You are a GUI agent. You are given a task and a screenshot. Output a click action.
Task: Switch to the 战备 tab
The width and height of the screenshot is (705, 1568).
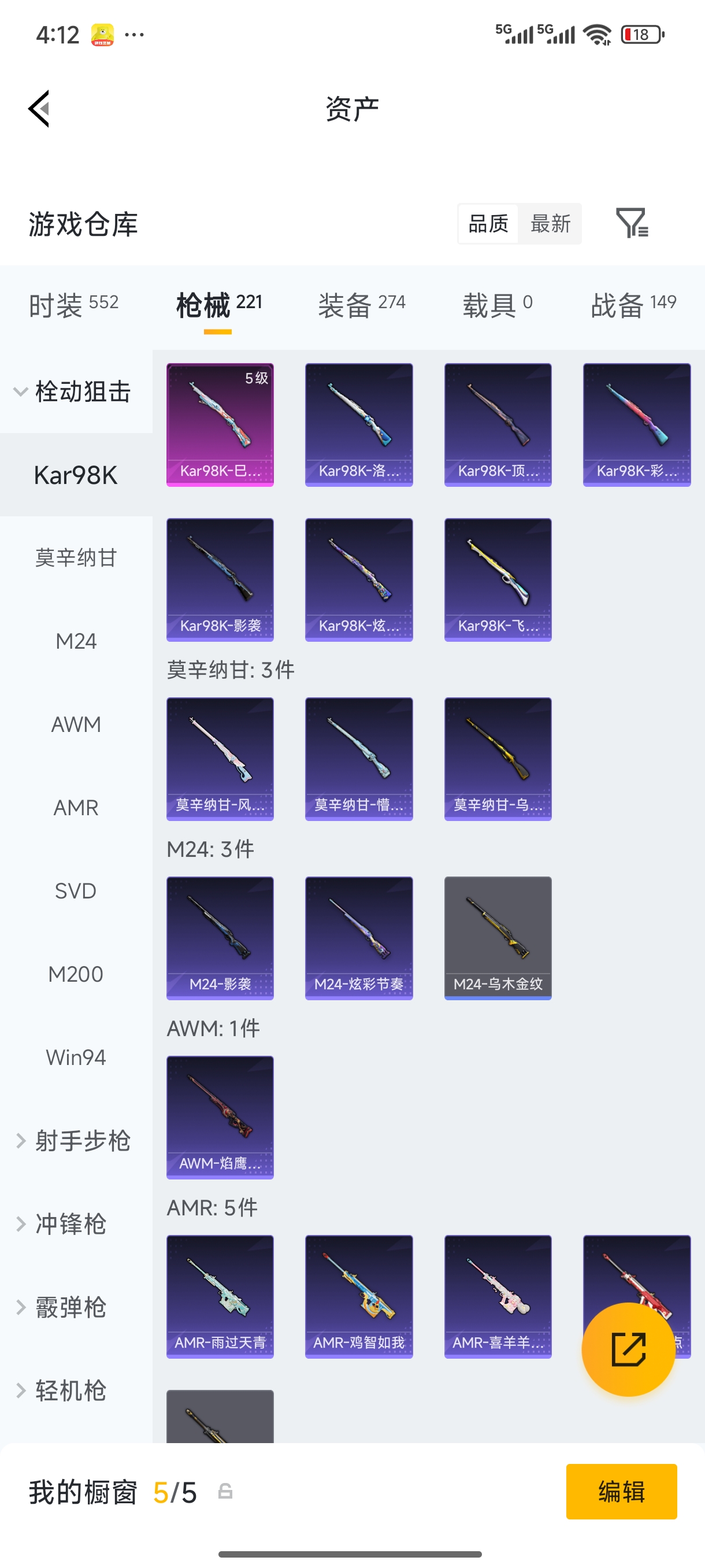pos(633,304)
